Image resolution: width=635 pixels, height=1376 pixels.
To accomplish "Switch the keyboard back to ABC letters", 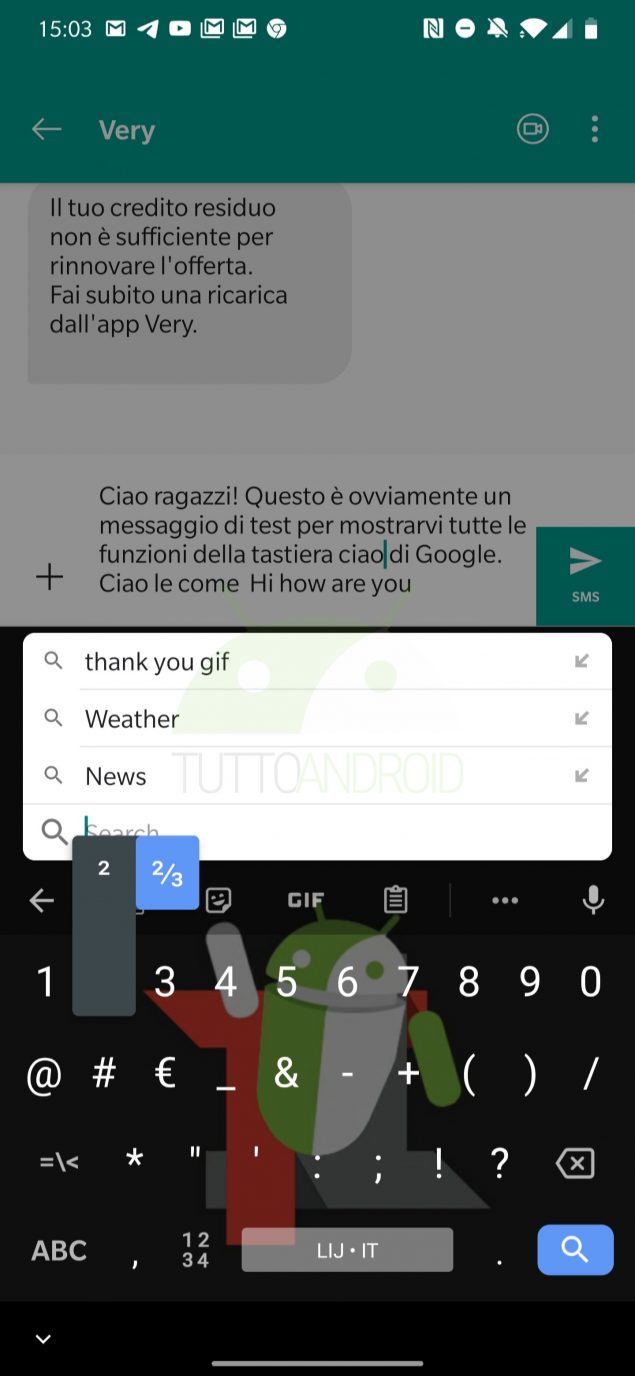I will click(x=59, y=1250).
